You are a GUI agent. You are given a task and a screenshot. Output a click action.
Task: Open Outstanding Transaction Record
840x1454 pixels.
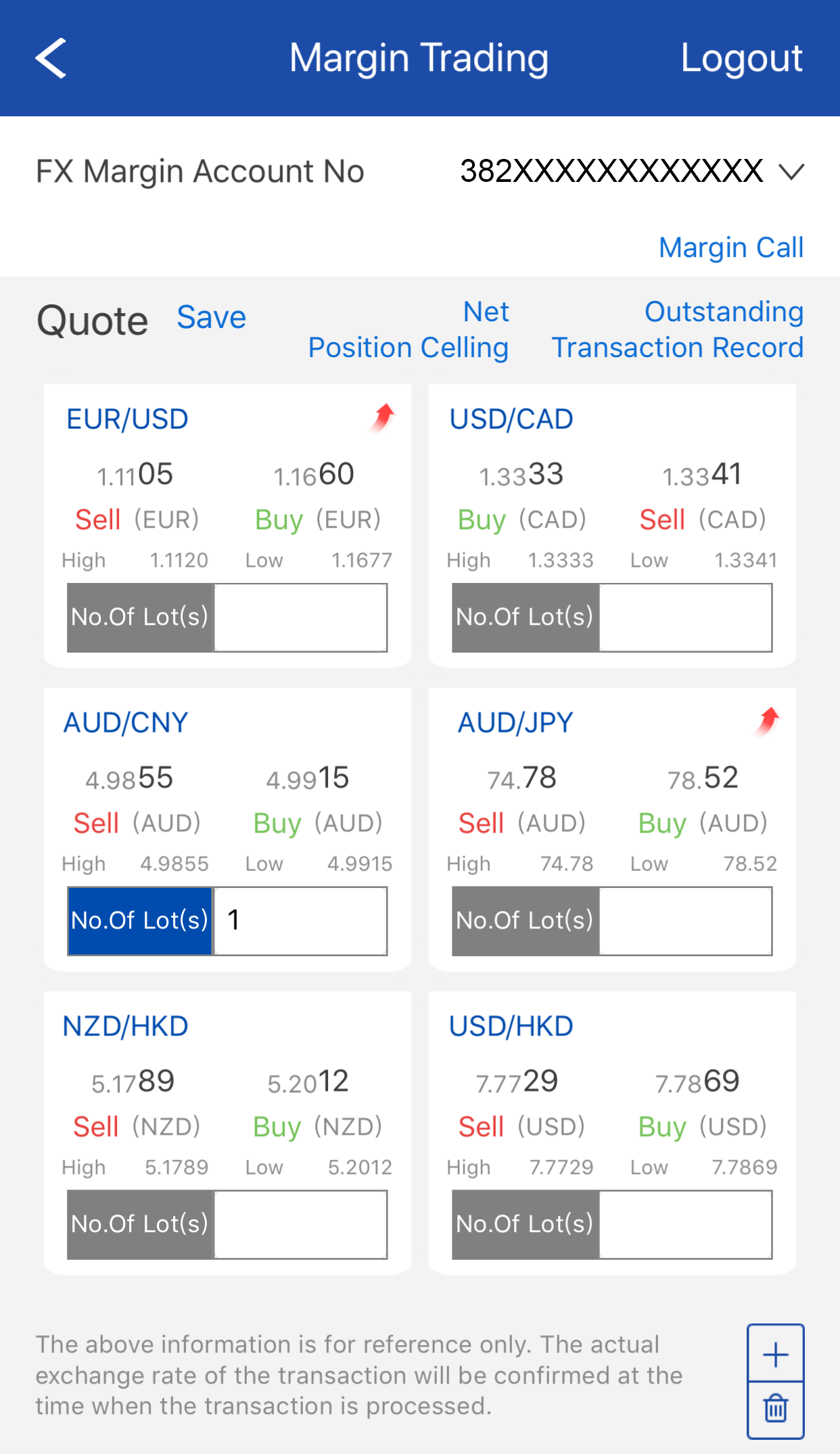click(x=678, y=329)
